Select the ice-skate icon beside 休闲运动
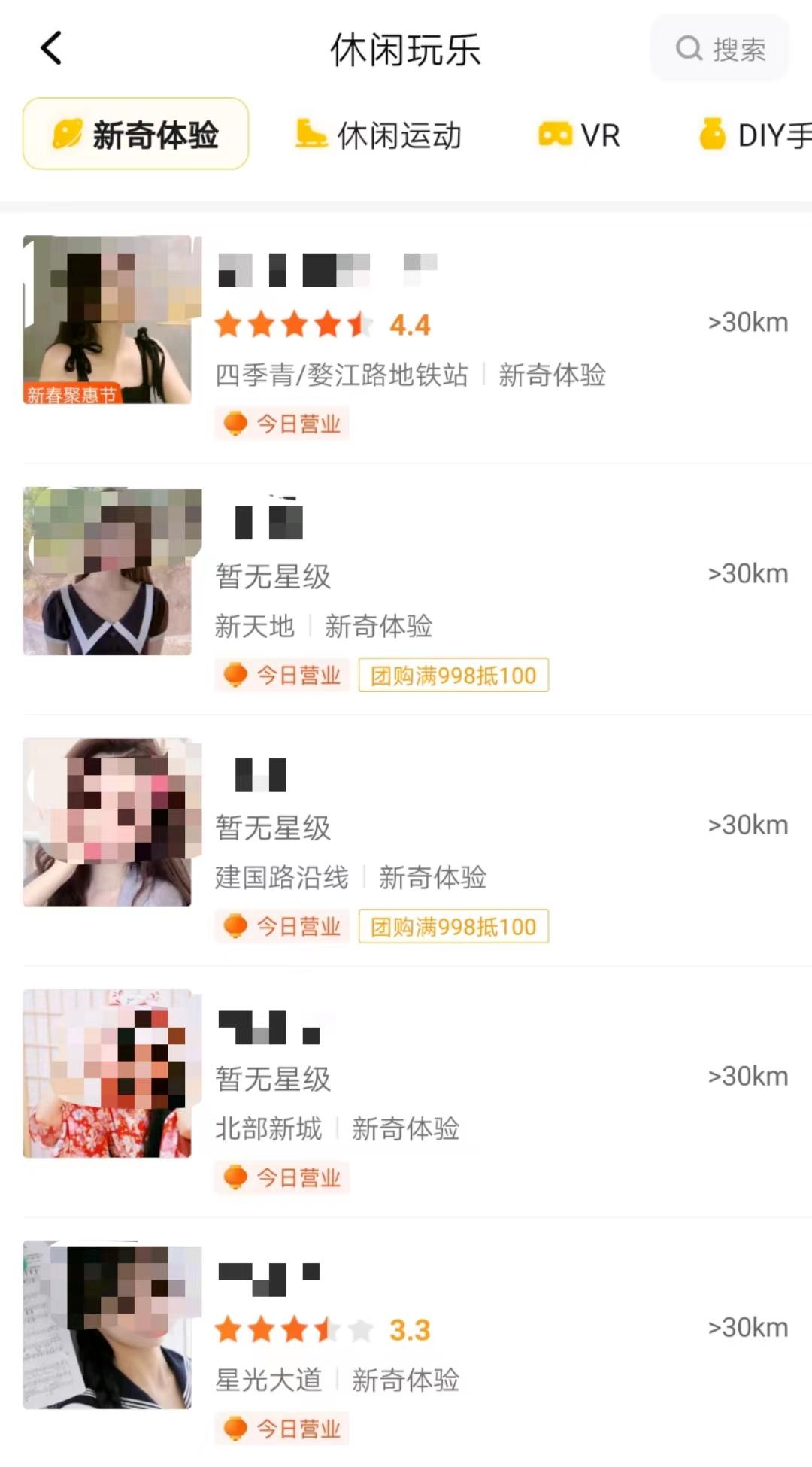Viewport: 812px width, 1467px height. pyautogui.click(x=309, y=134)
